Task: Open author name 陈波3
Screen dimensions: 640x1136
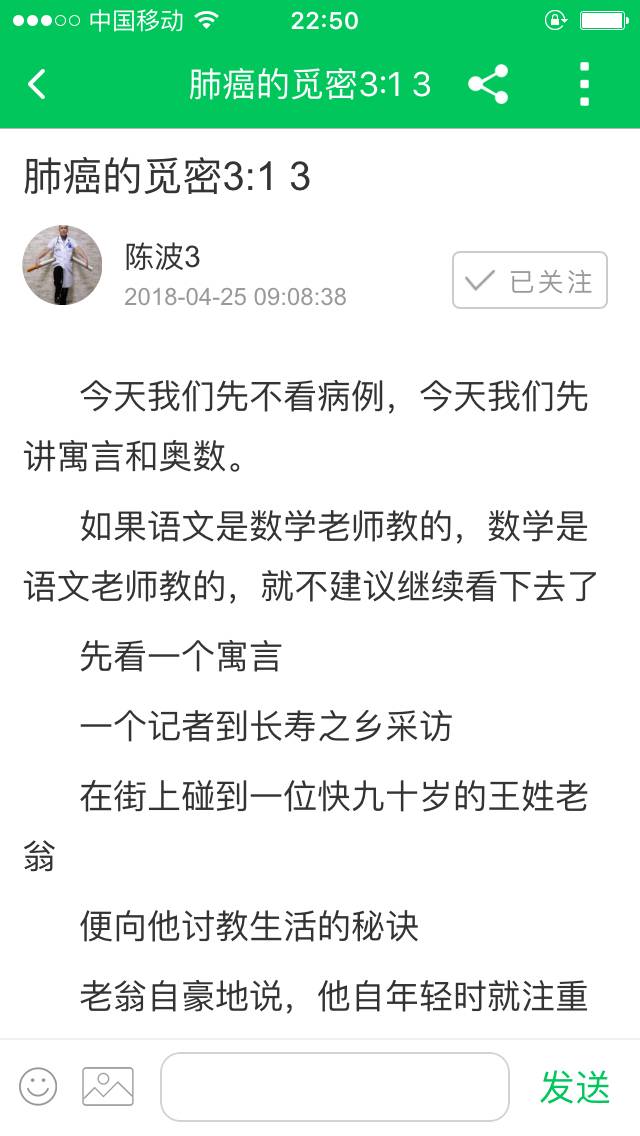Action: pos(162,257)
